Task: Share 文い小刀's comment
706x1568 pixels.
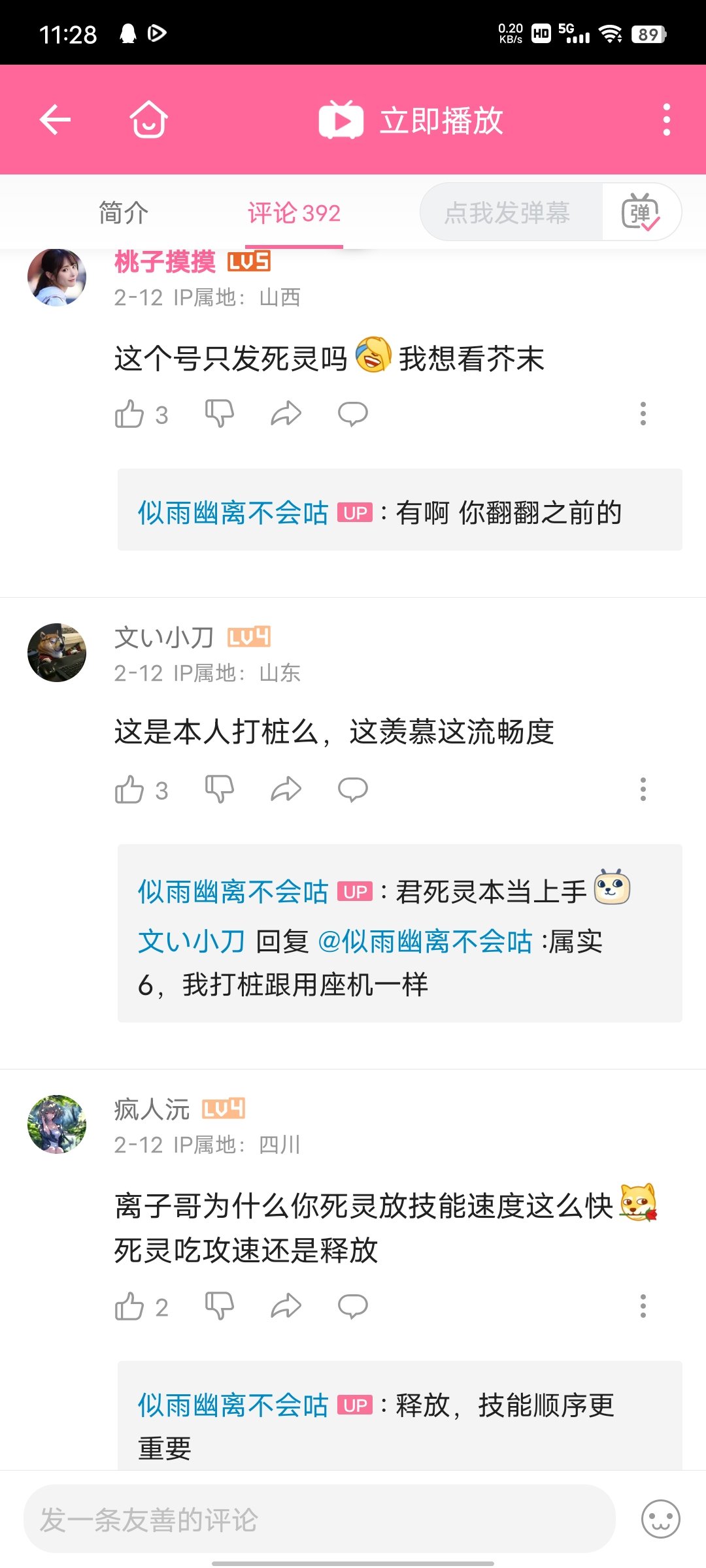Action: pyautogui.click(x=286, y=790)
